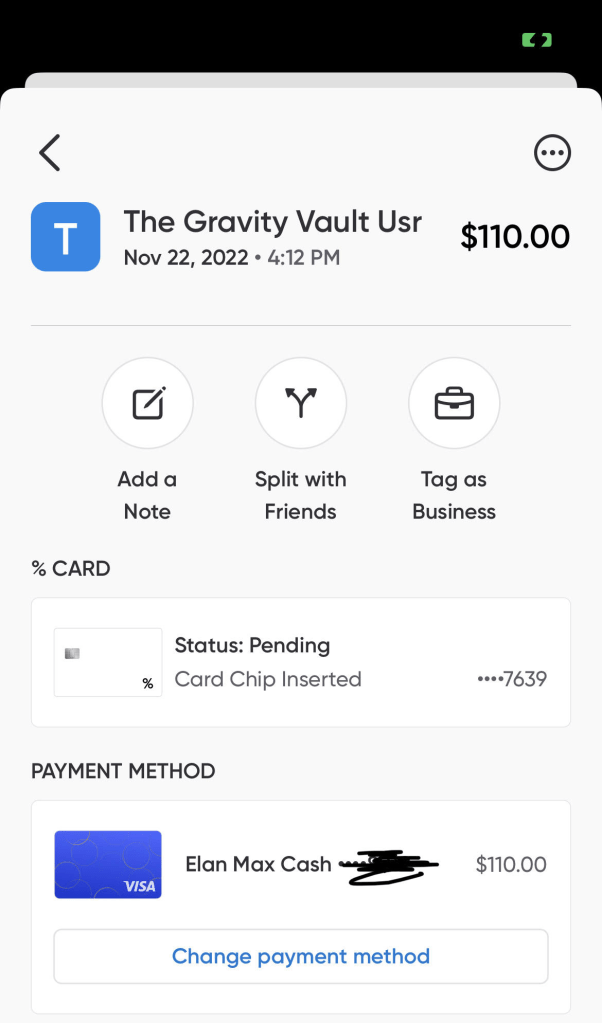
Task: Open the pending card ending in 7639
Action: click(x=300, y=662)
